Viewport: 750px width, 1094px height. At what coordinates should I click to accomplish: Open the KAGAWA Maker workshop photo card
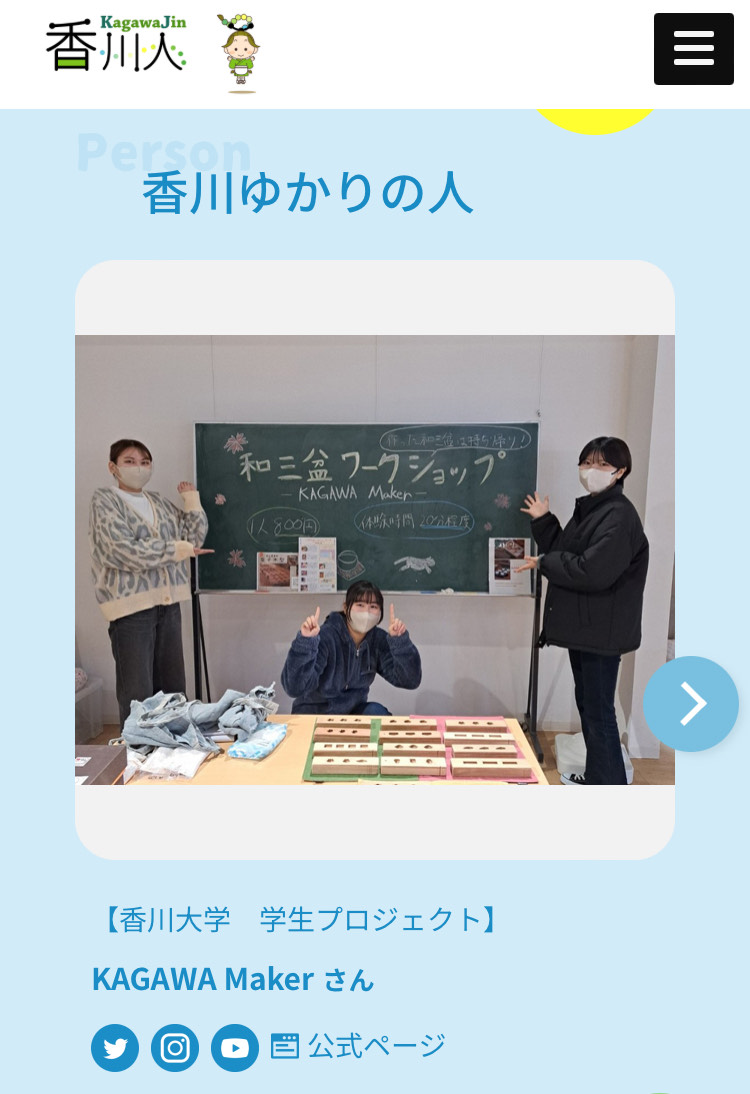click(374, 559)
